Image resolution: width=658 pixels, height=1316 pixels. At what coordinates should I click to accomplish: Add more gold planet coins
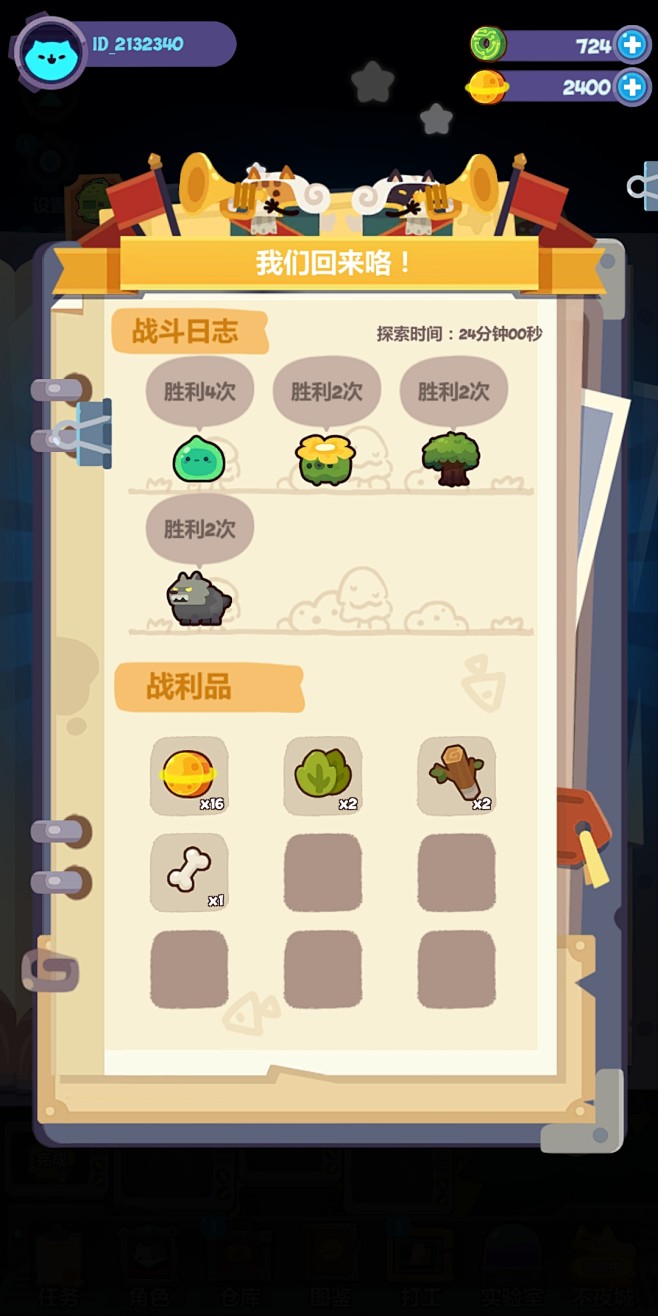coord(631,87)
